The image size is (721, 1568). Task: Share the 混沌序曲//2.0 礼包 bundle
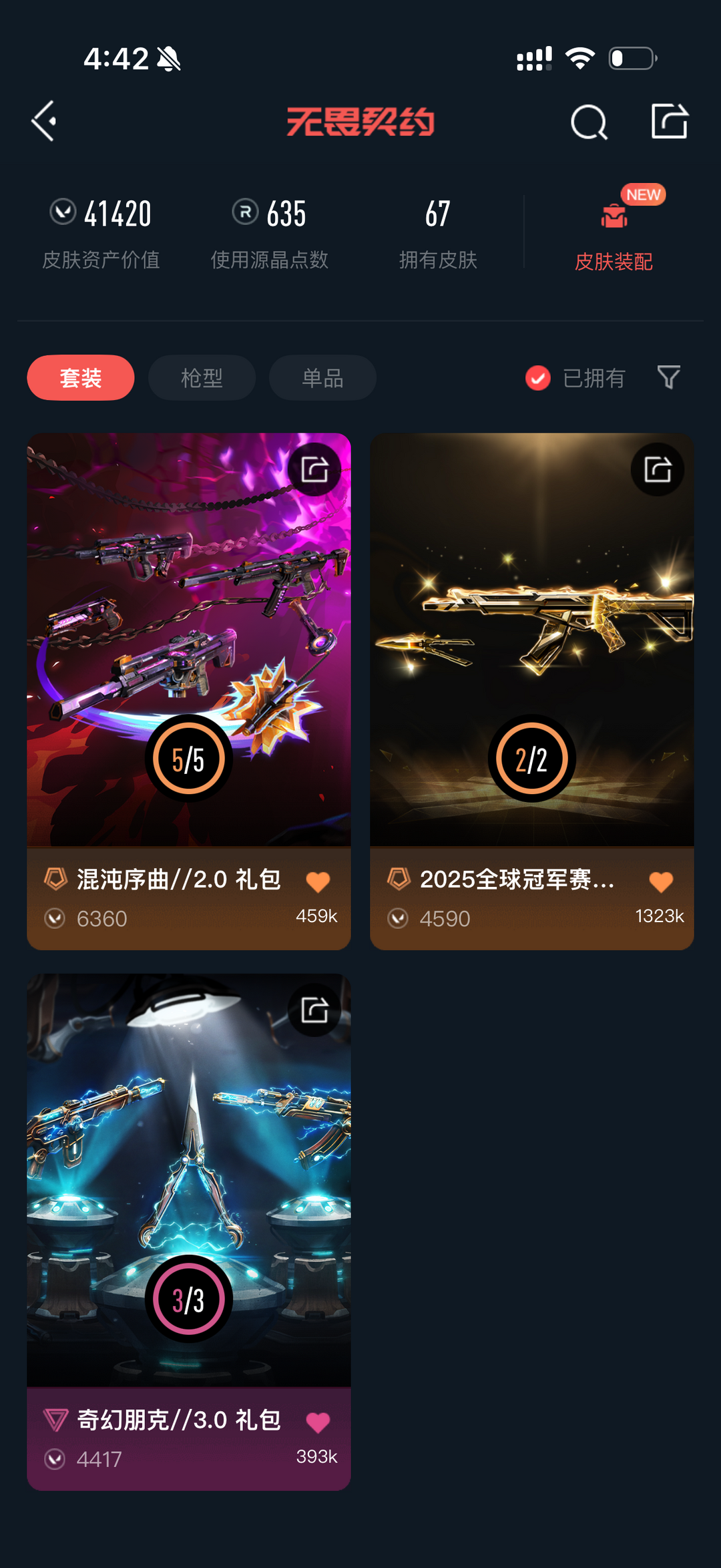(314, 469)
